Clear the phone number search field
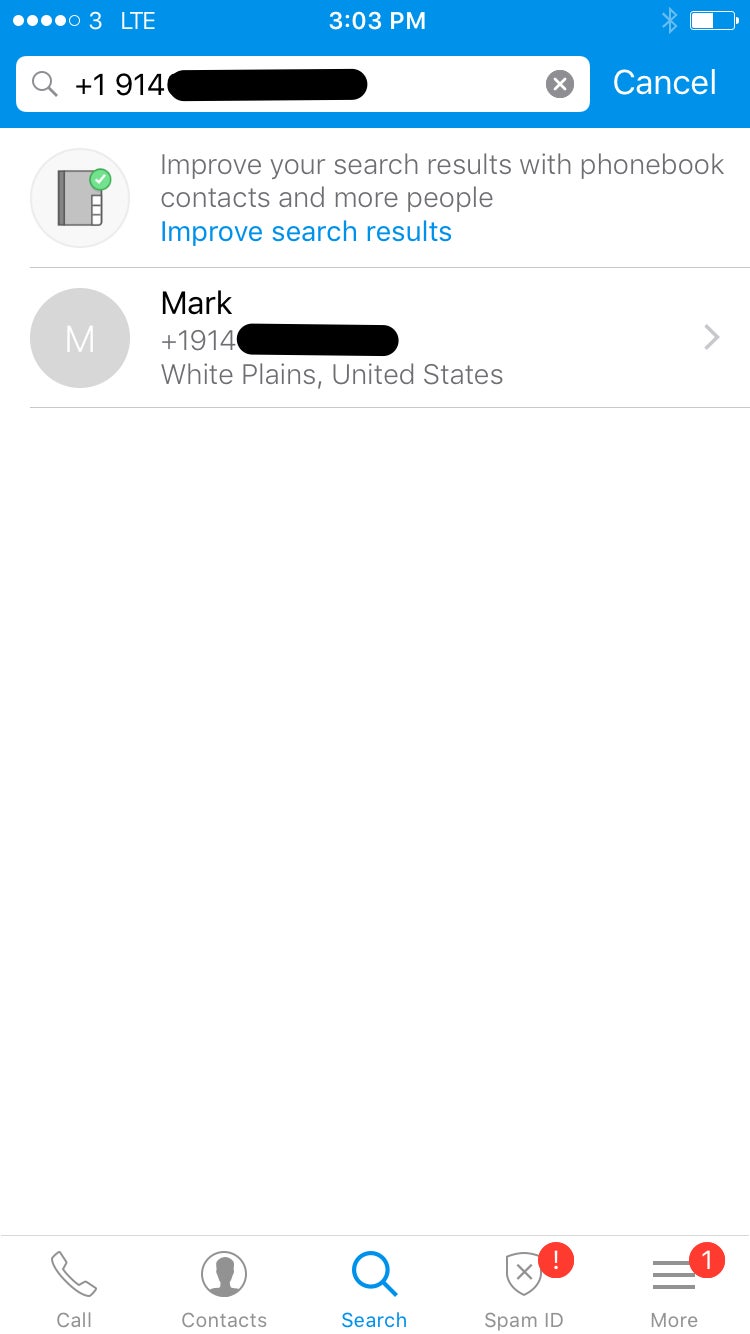 (560, 84)
